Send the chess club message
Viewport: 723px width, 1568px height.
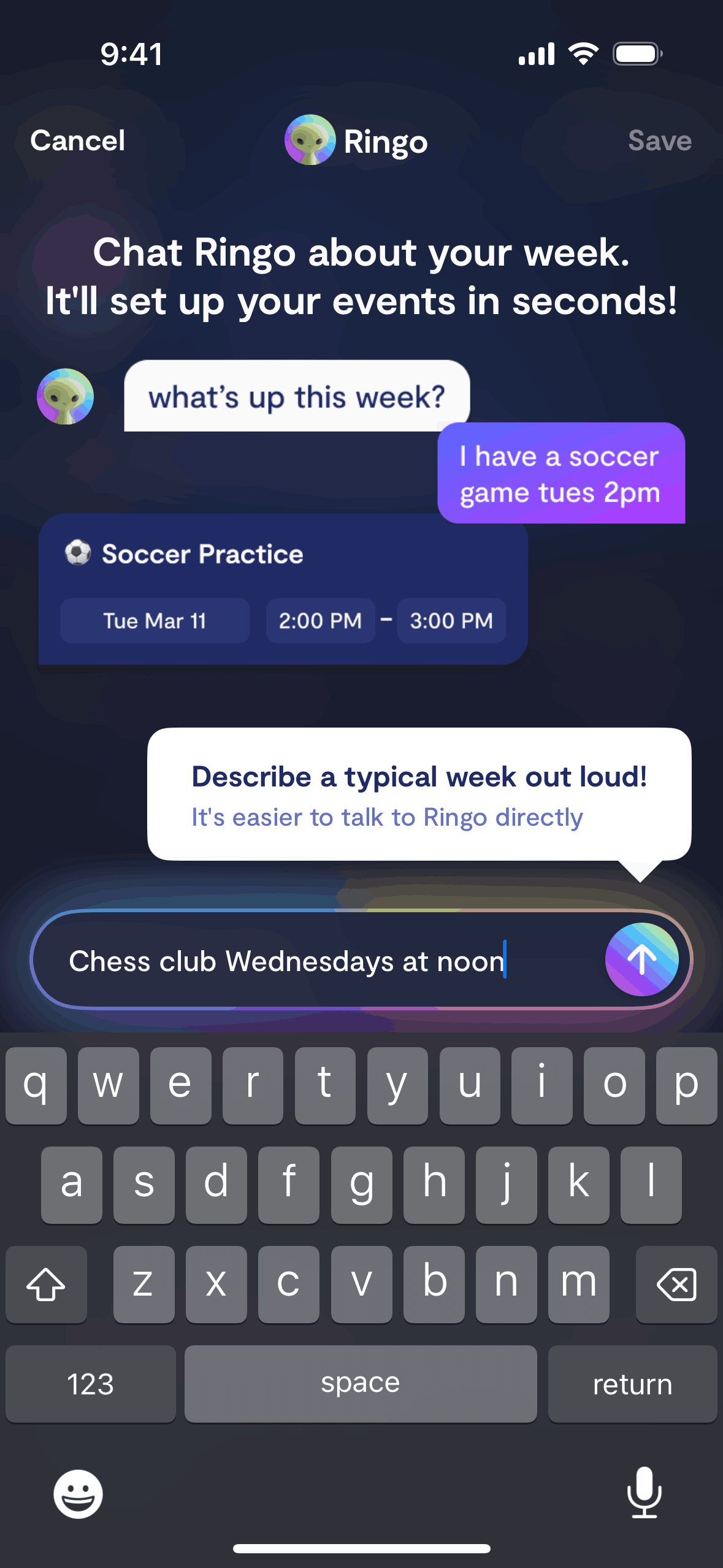(x=641, y=959)
